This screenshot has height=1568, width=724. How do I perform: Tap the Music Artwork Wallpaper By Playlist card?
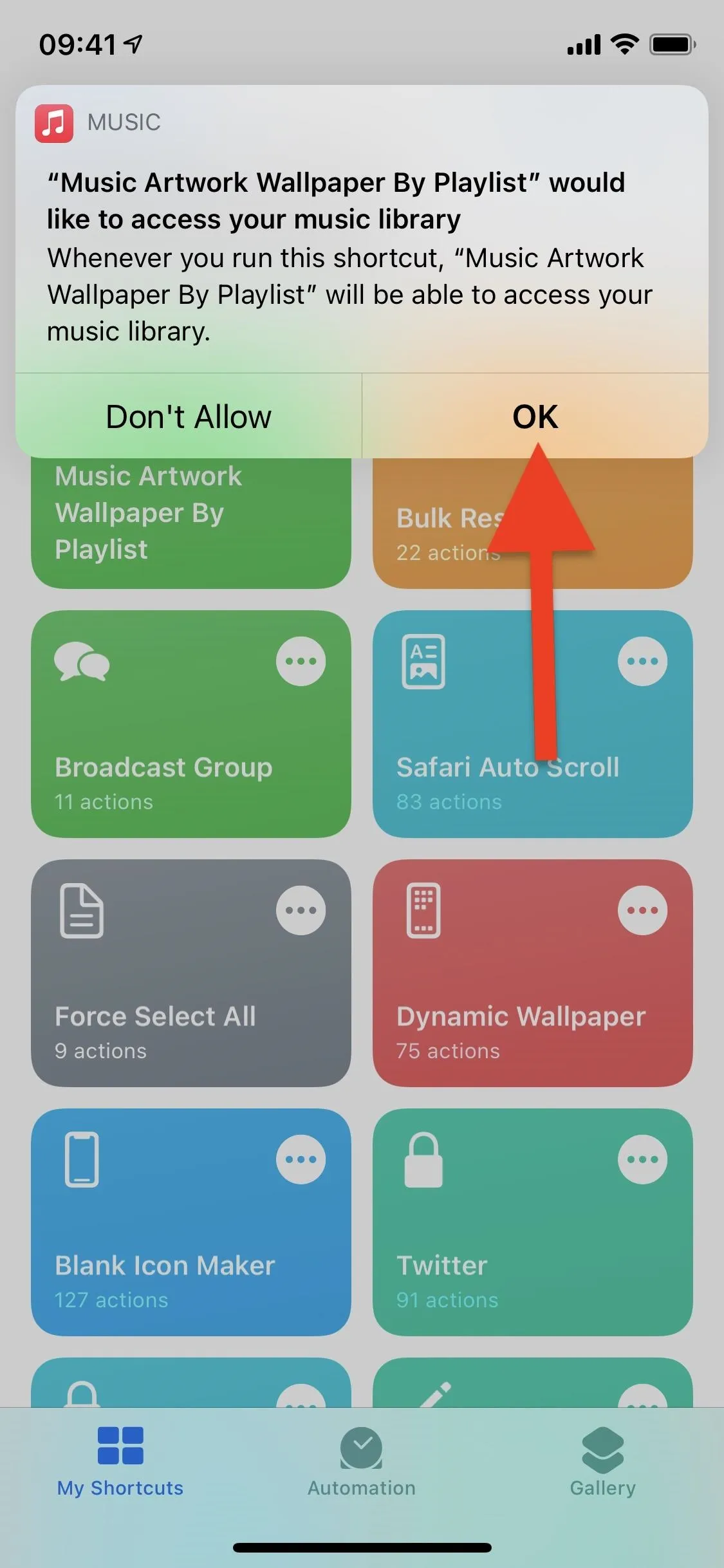coord(191,523)
